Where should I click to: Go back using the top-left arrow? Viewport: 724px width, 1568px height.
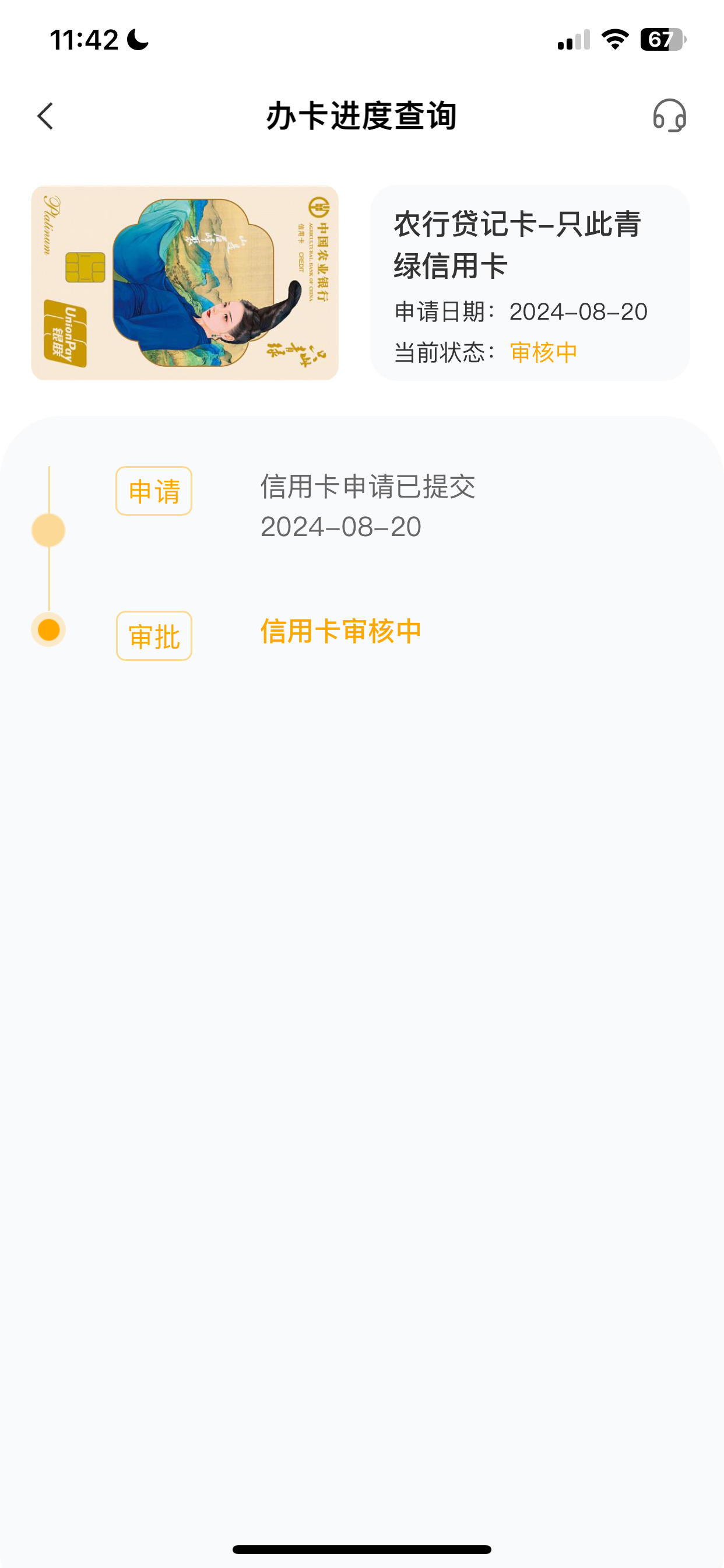[45, 116]
